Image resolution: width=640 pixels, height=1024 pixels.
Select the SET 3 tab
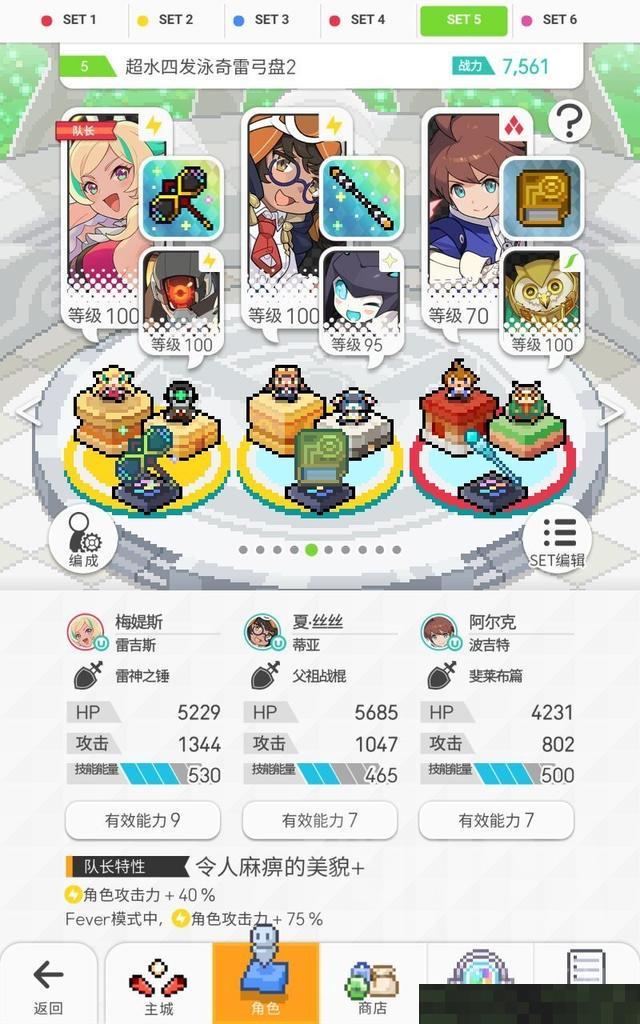260,19
